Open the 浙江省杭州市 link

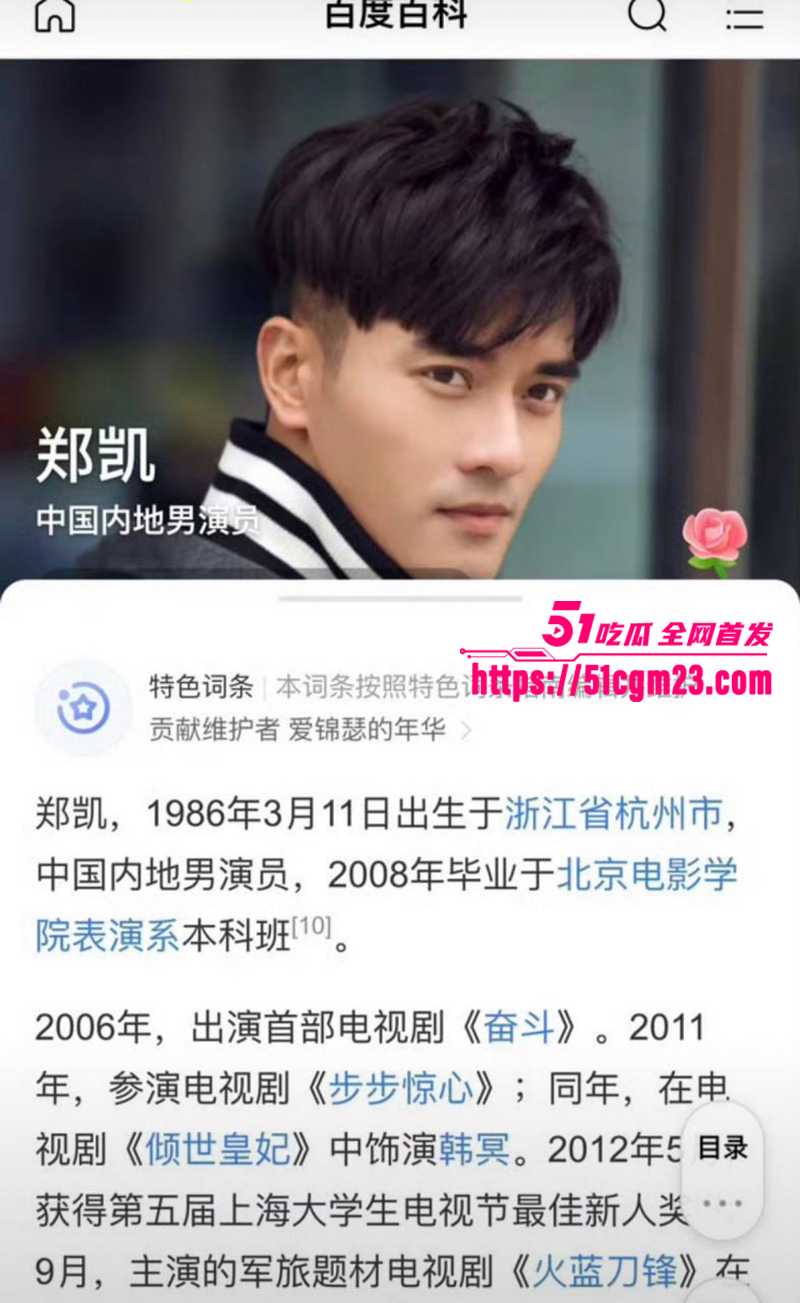(x=613, y=813)
